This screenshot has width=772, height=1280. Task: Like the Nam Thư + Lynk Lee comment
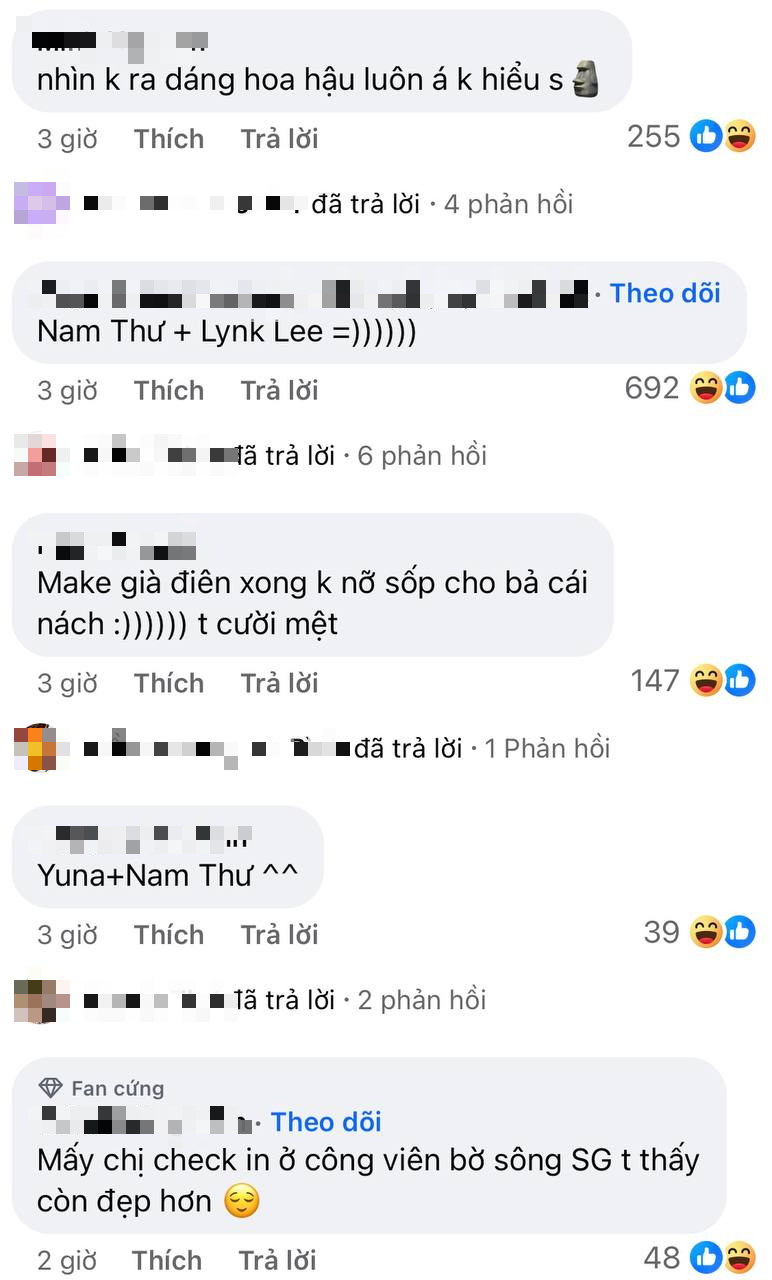tap(169, 390)
